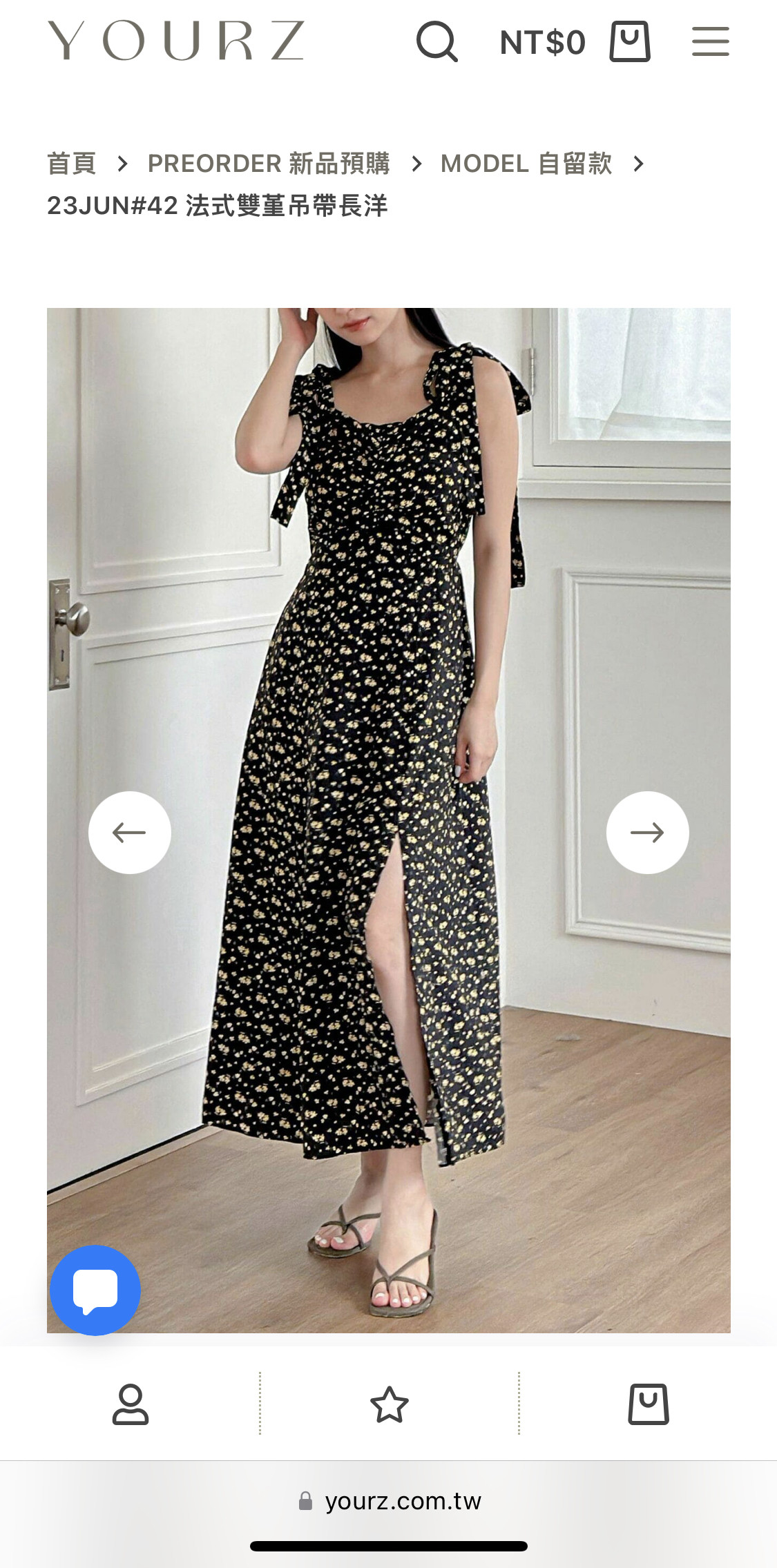Open the search magnifier icon
Screen dimensions: 777x1568
tap(437, 41)
